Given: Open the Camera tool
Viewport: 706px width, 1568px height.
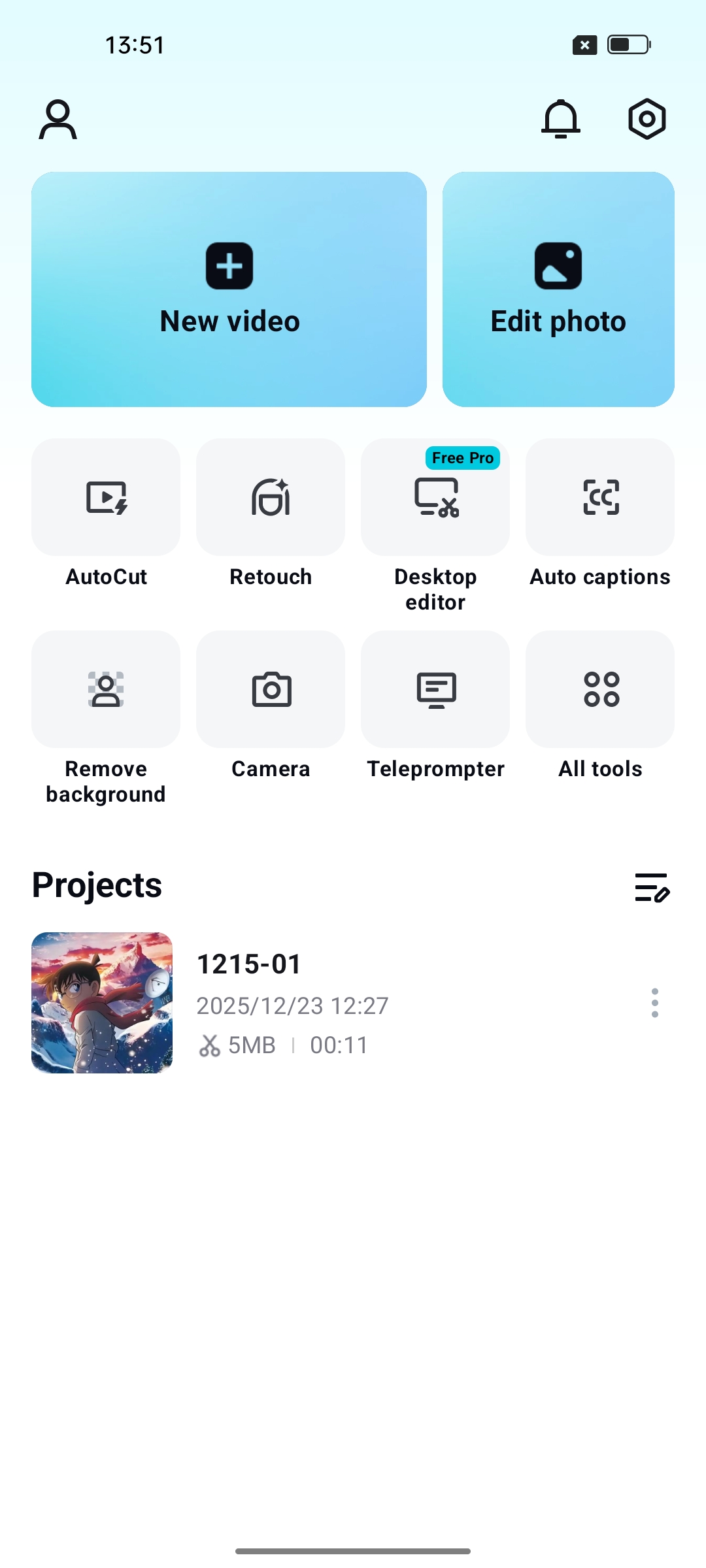Looking at the screenshot, I should pyautogui.click(x=271, y=689).
